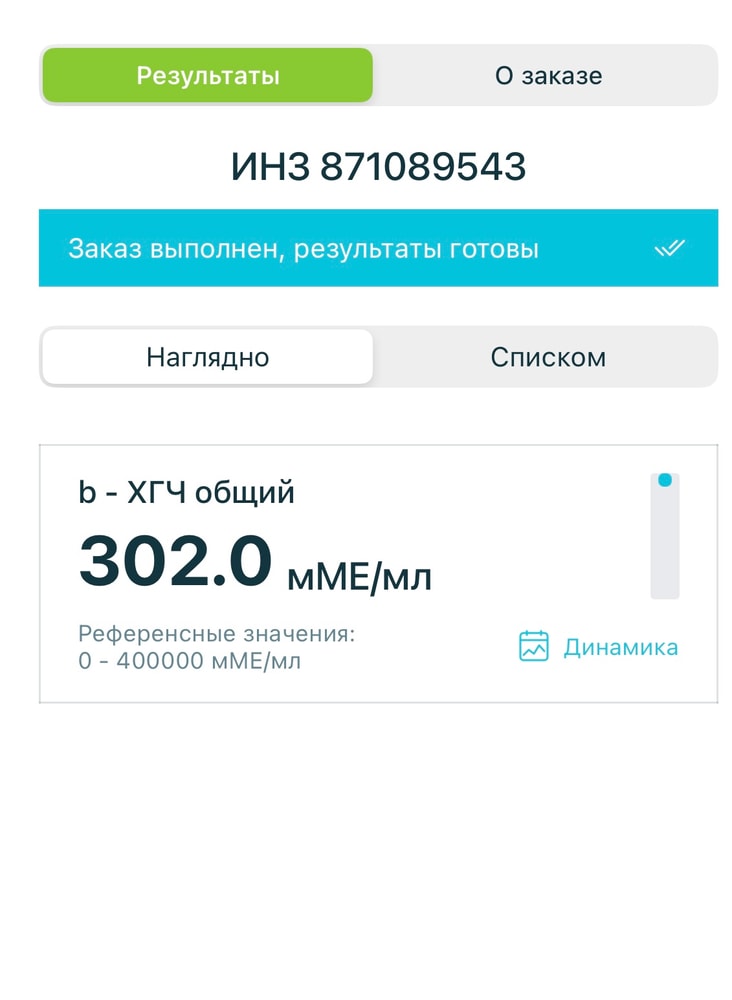Select the Наглядно view

pos(207,357)
